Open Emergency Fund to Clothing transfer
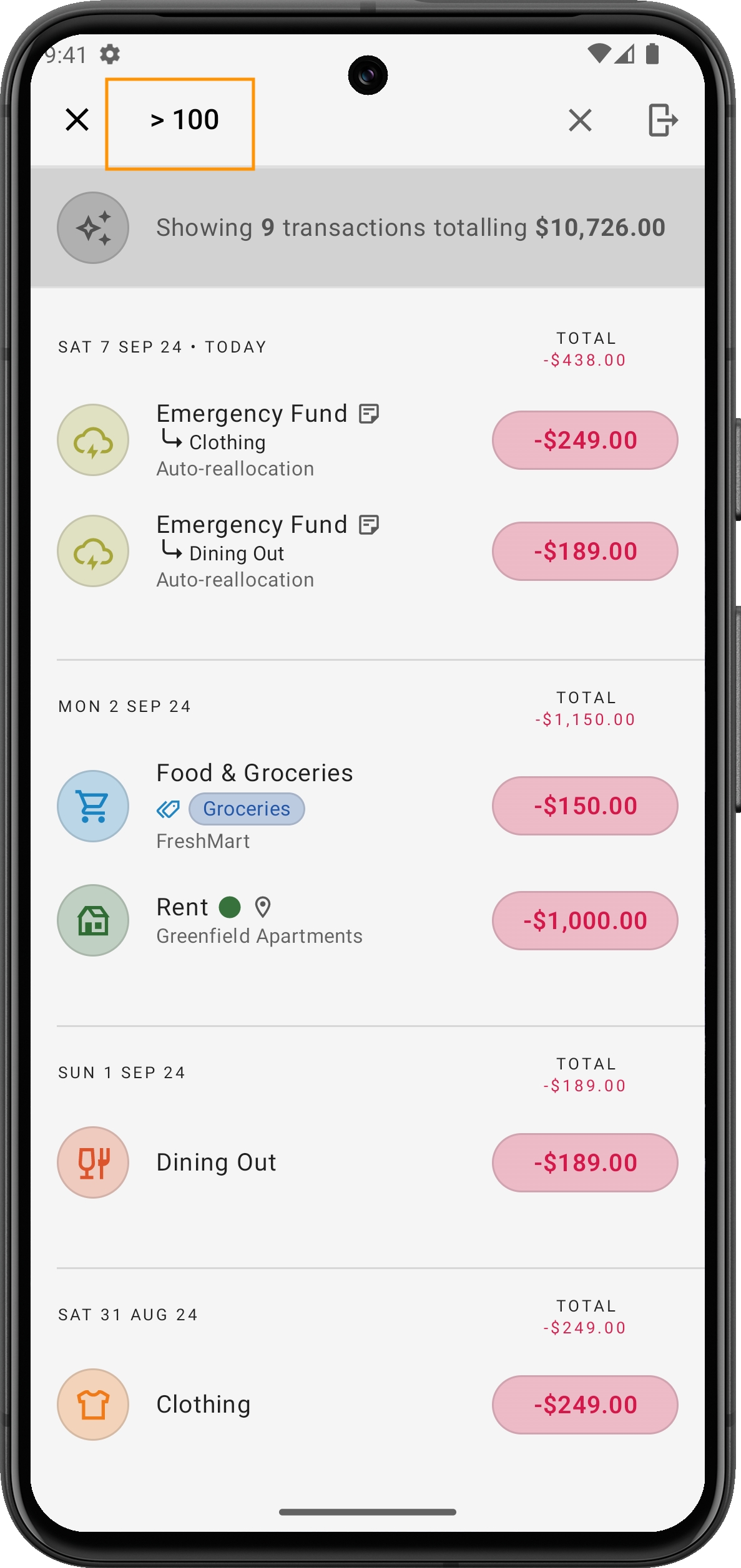Screen dimensions: 741x1568 [x=312, y=440]
